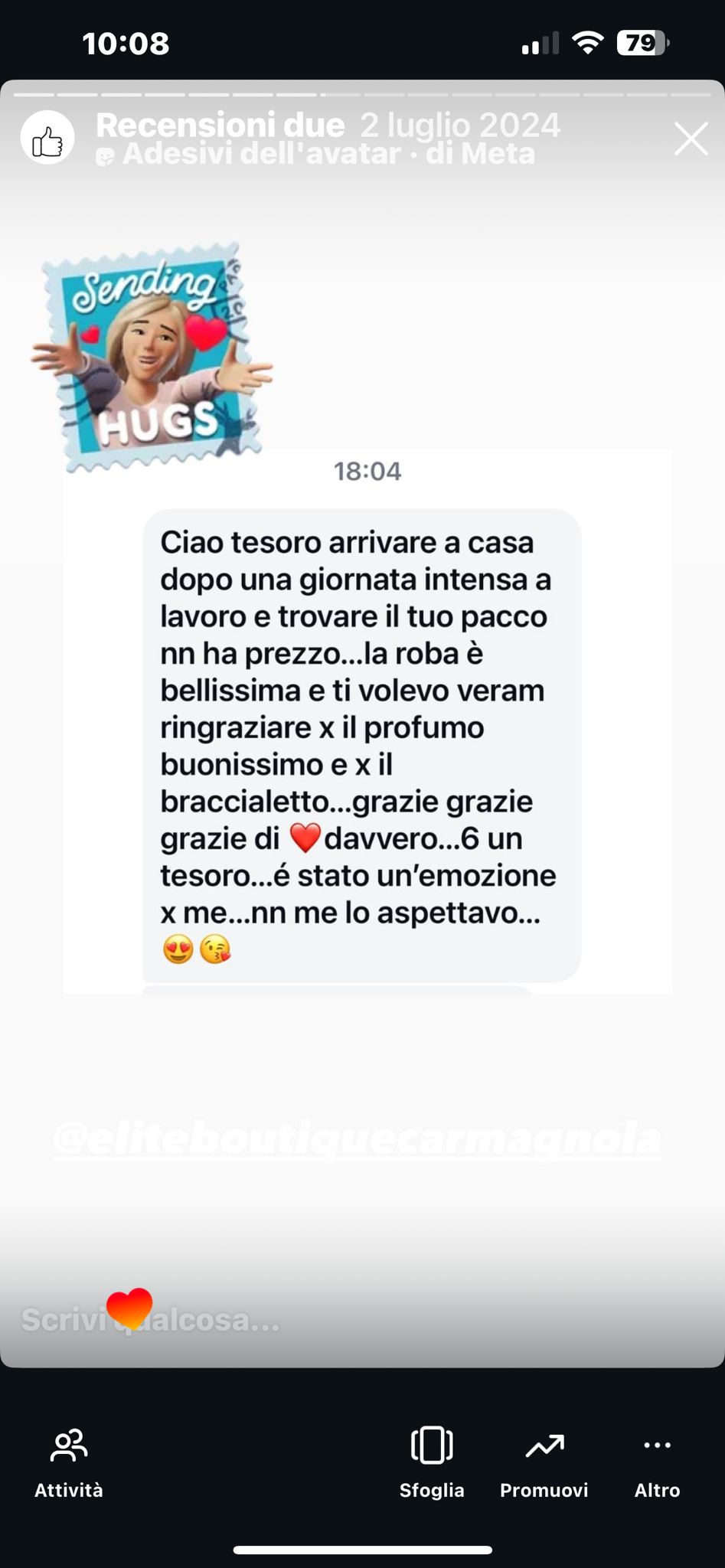Open the @eliteboutiquecarmagnola mention

pos(358,1139)
